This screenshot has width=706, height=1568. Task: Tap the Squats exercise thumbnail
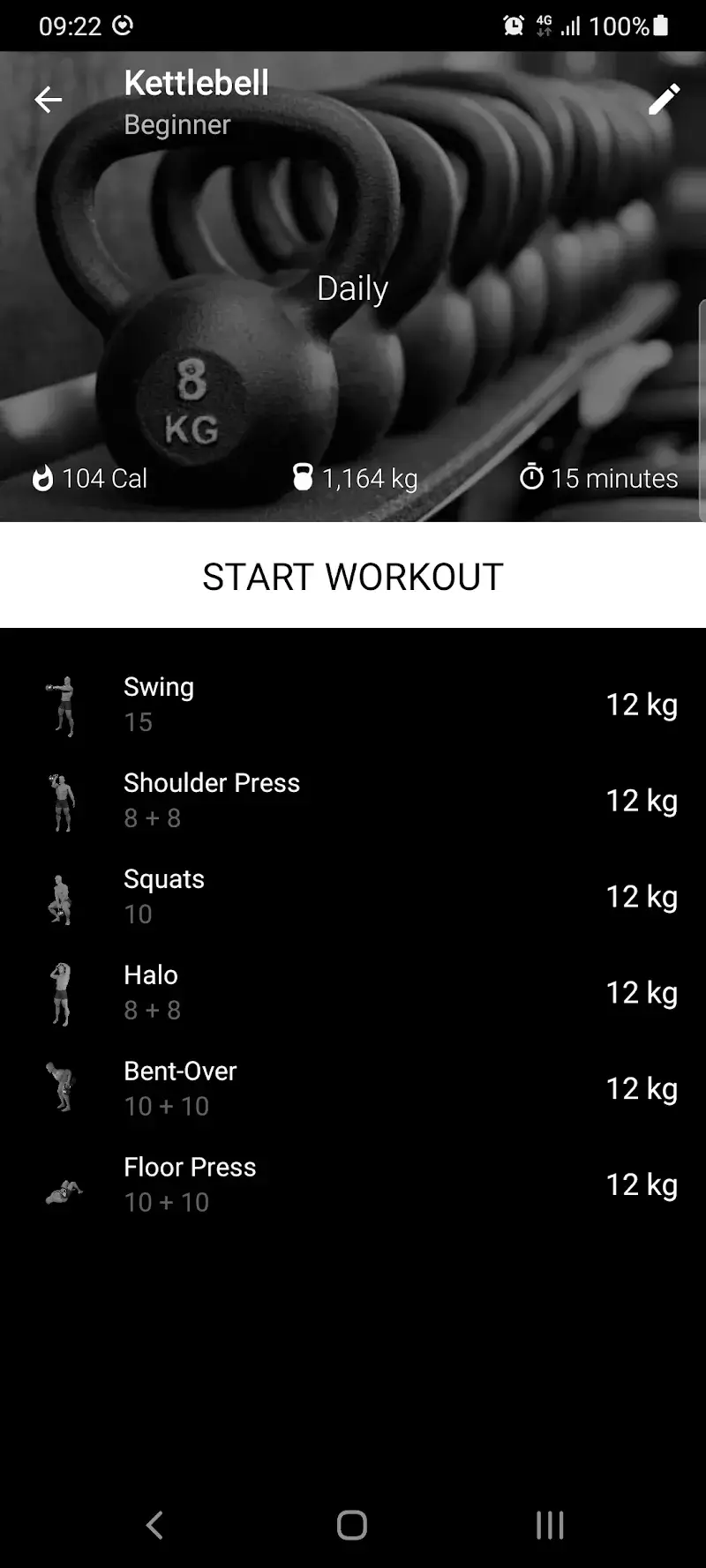coord(62,896)
